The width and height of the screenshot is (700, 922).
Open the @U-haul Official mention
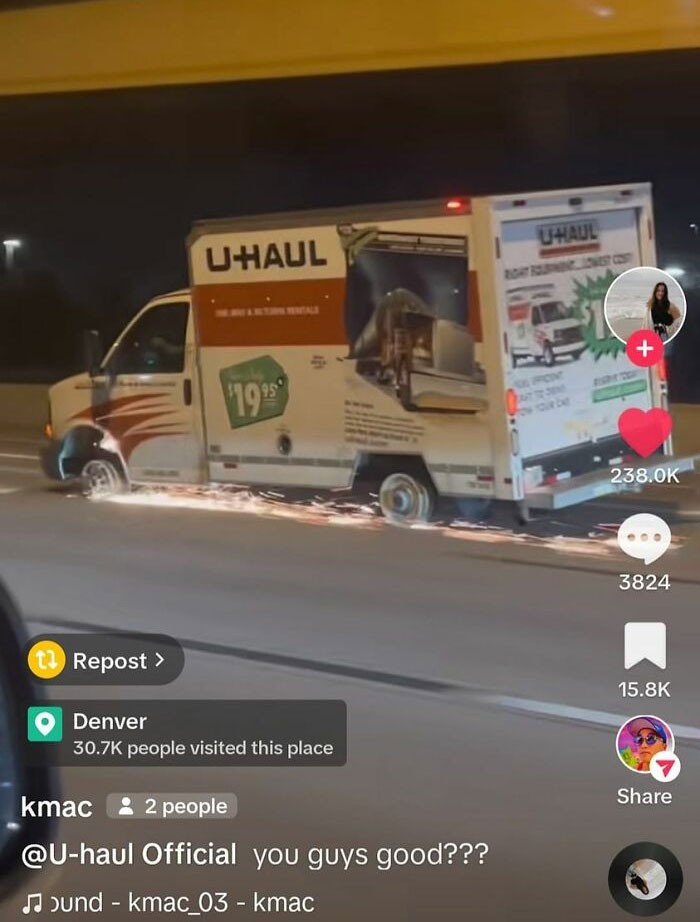point(129,855)
